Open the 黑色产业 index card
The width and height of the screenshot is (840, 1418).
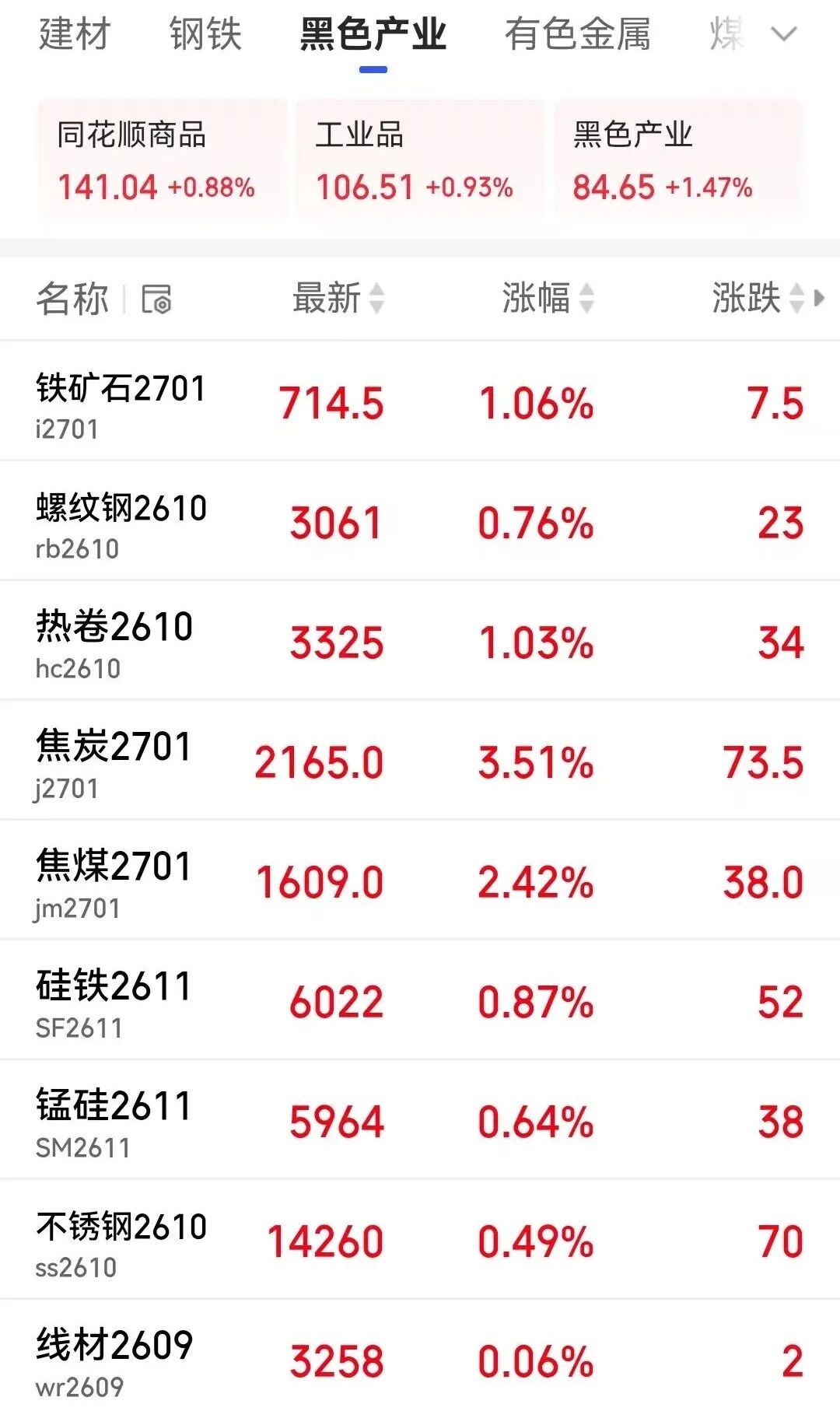coord(678,159)
